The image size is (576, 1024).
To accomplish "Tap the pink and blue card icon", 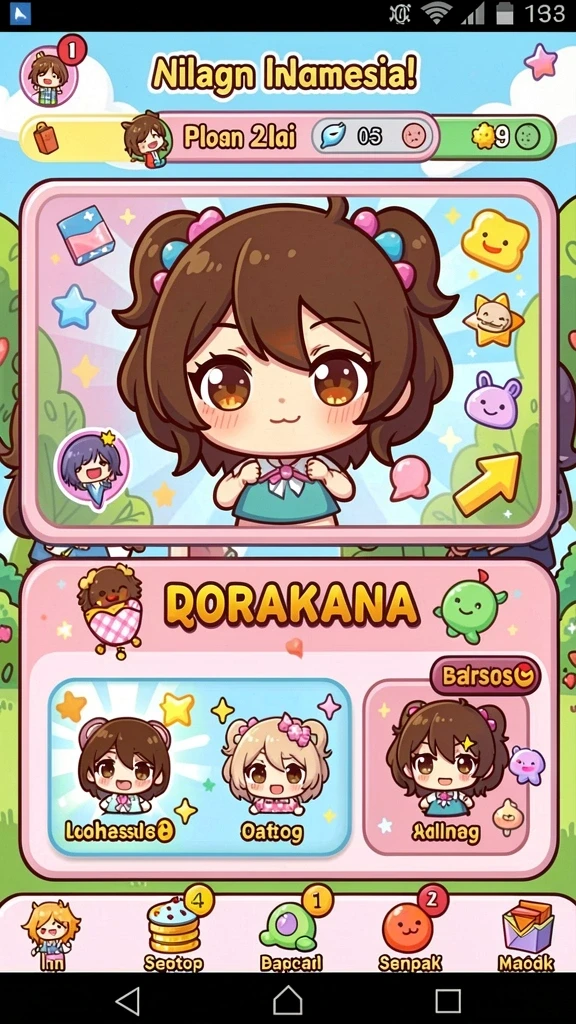I will pos(86,235).
